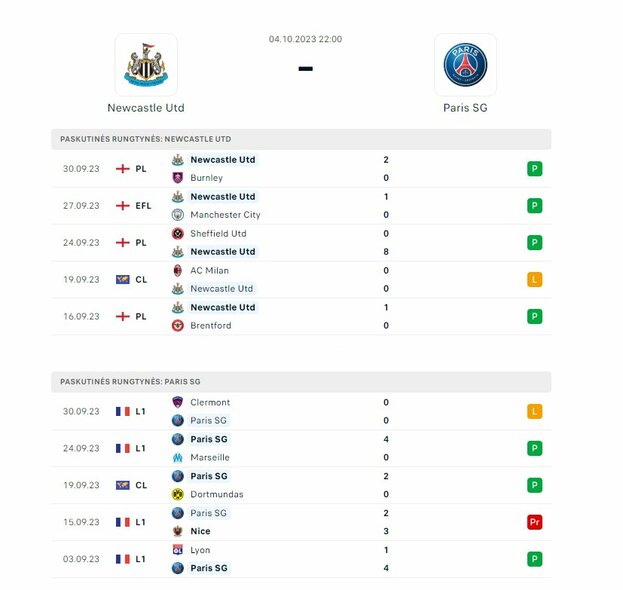Open the Paris SG vs Nice match

[300, 522]
